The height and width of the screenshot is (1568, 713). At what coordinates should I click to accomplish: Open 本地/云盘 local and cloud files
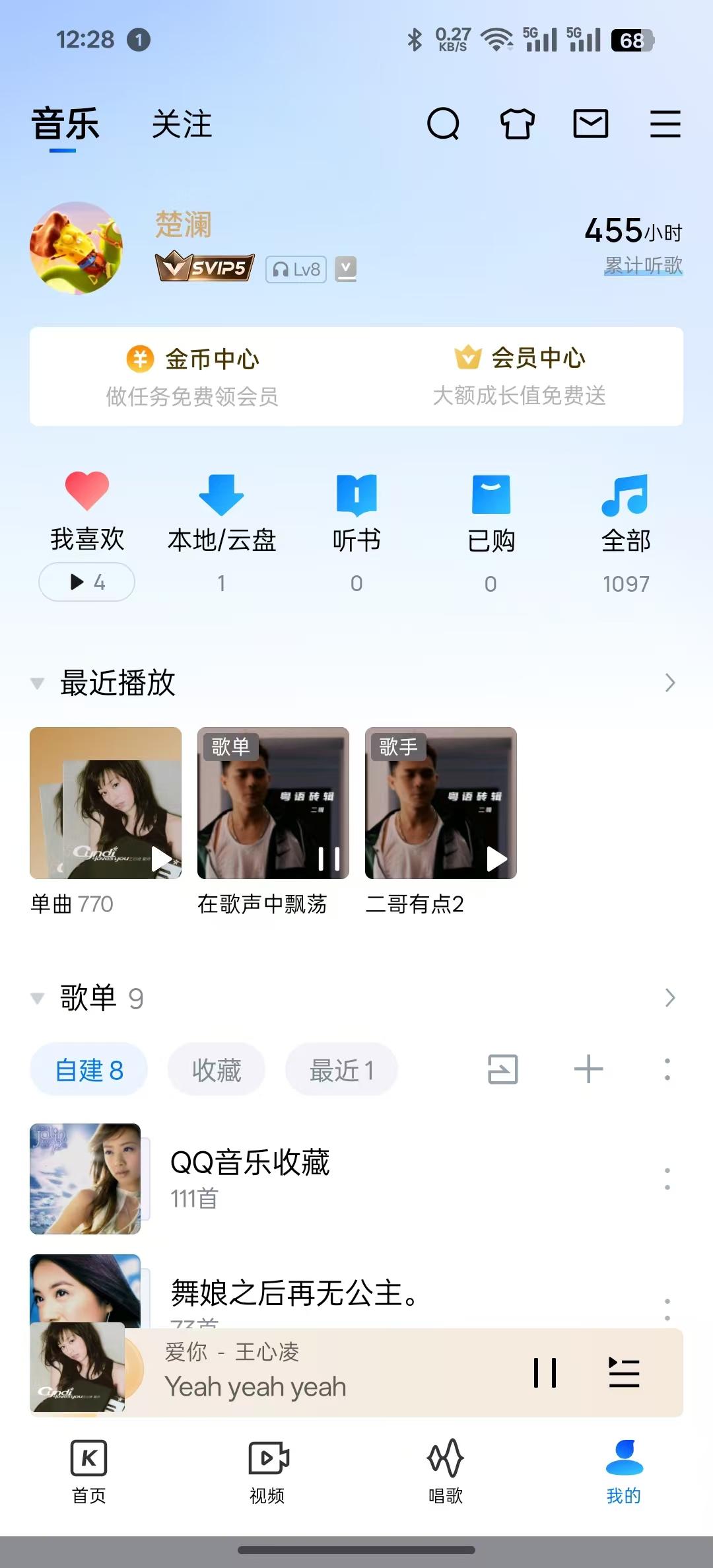point(221,515)
